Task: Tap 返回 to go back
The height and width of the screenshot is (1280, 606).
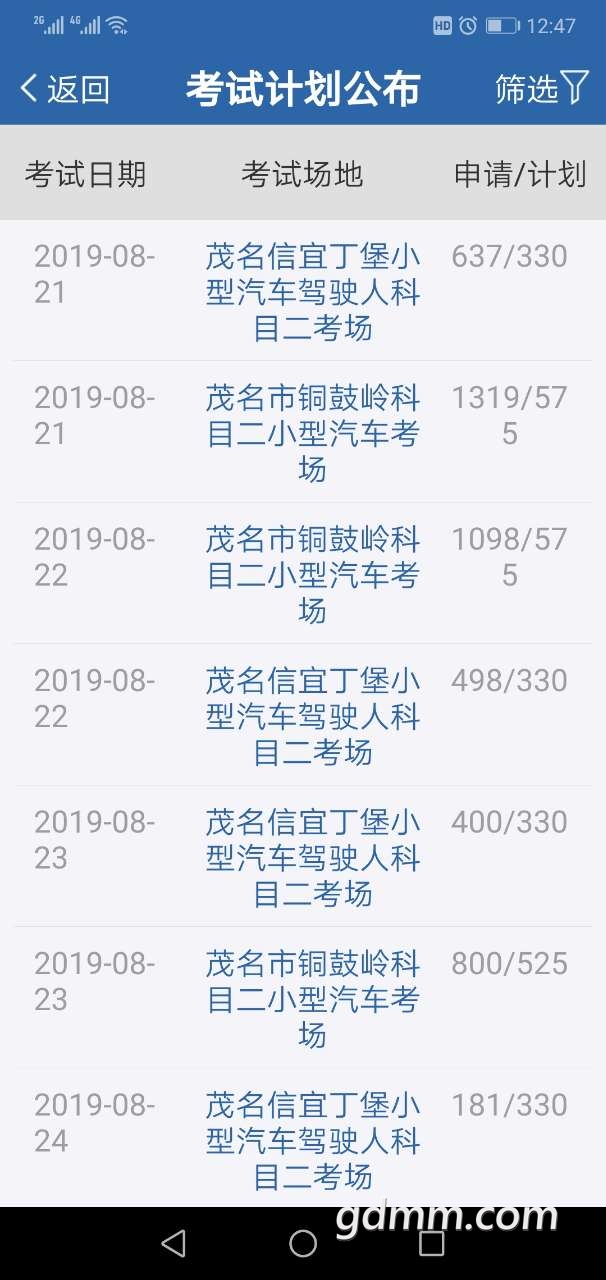Action: tap(65, 89)
